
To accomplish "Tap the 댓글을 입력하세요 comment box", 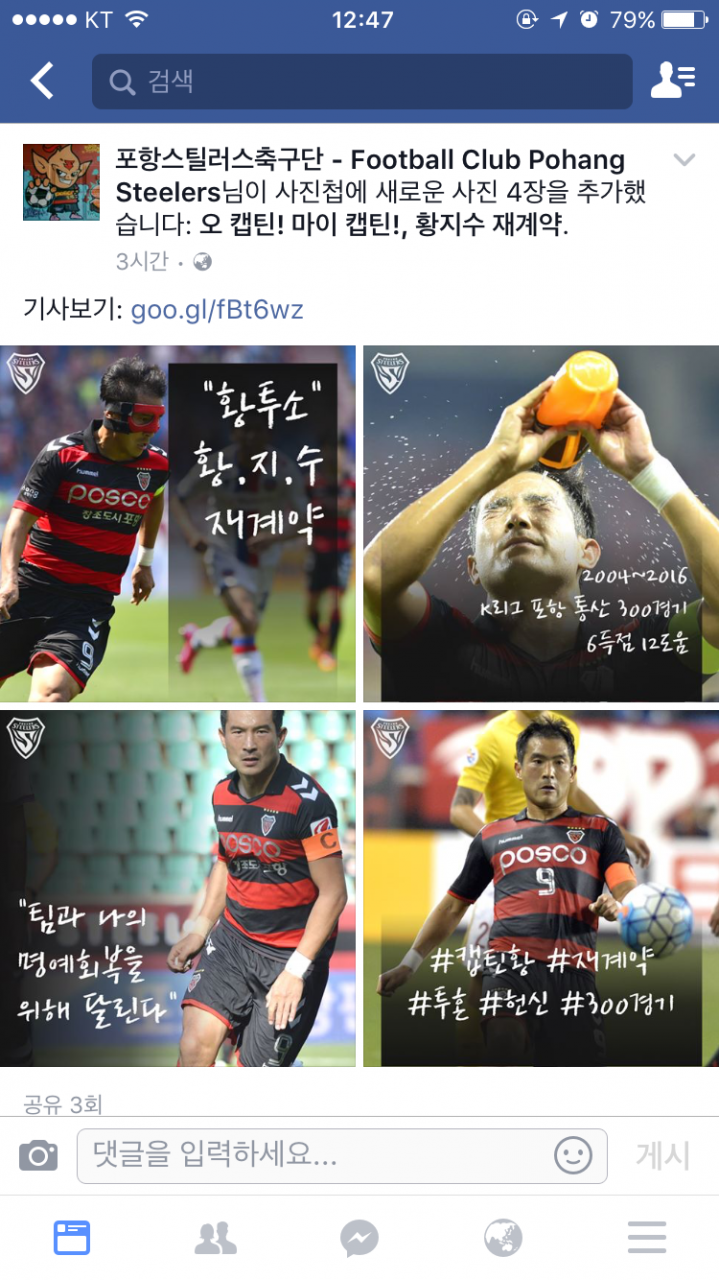I will click(x=310, y=1156).
